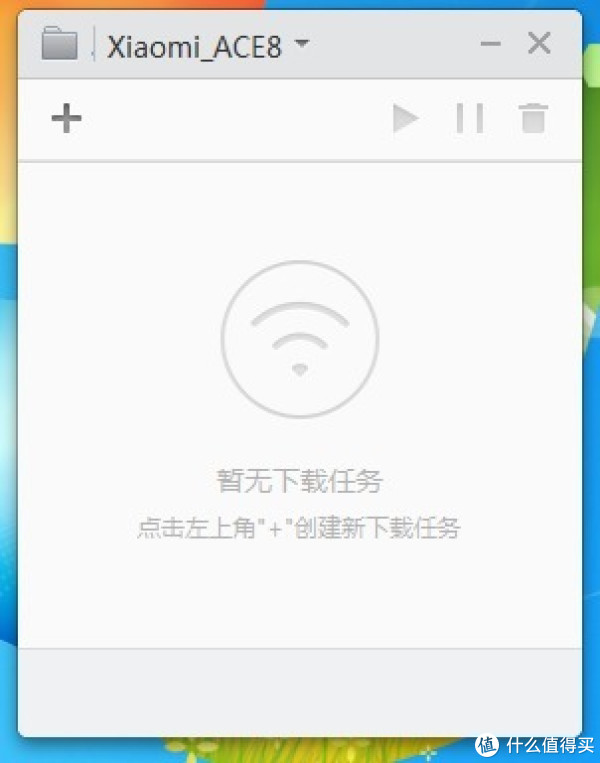Screen dimensions: 600x763
Task: Minimize the download window
Action: click(490, 44)
